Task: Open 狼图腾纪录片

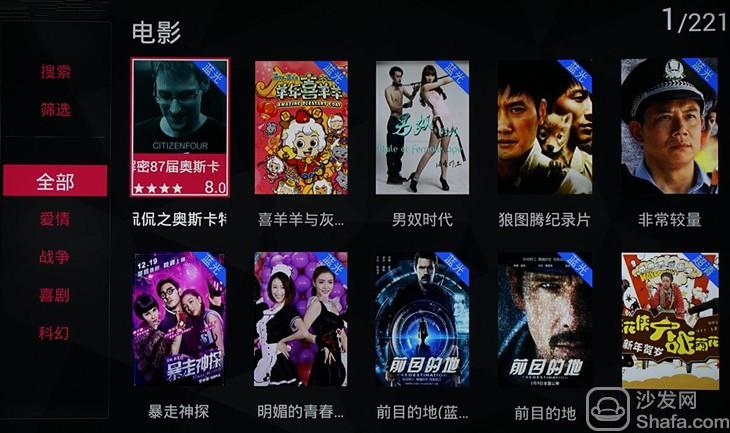Action: 544,127
